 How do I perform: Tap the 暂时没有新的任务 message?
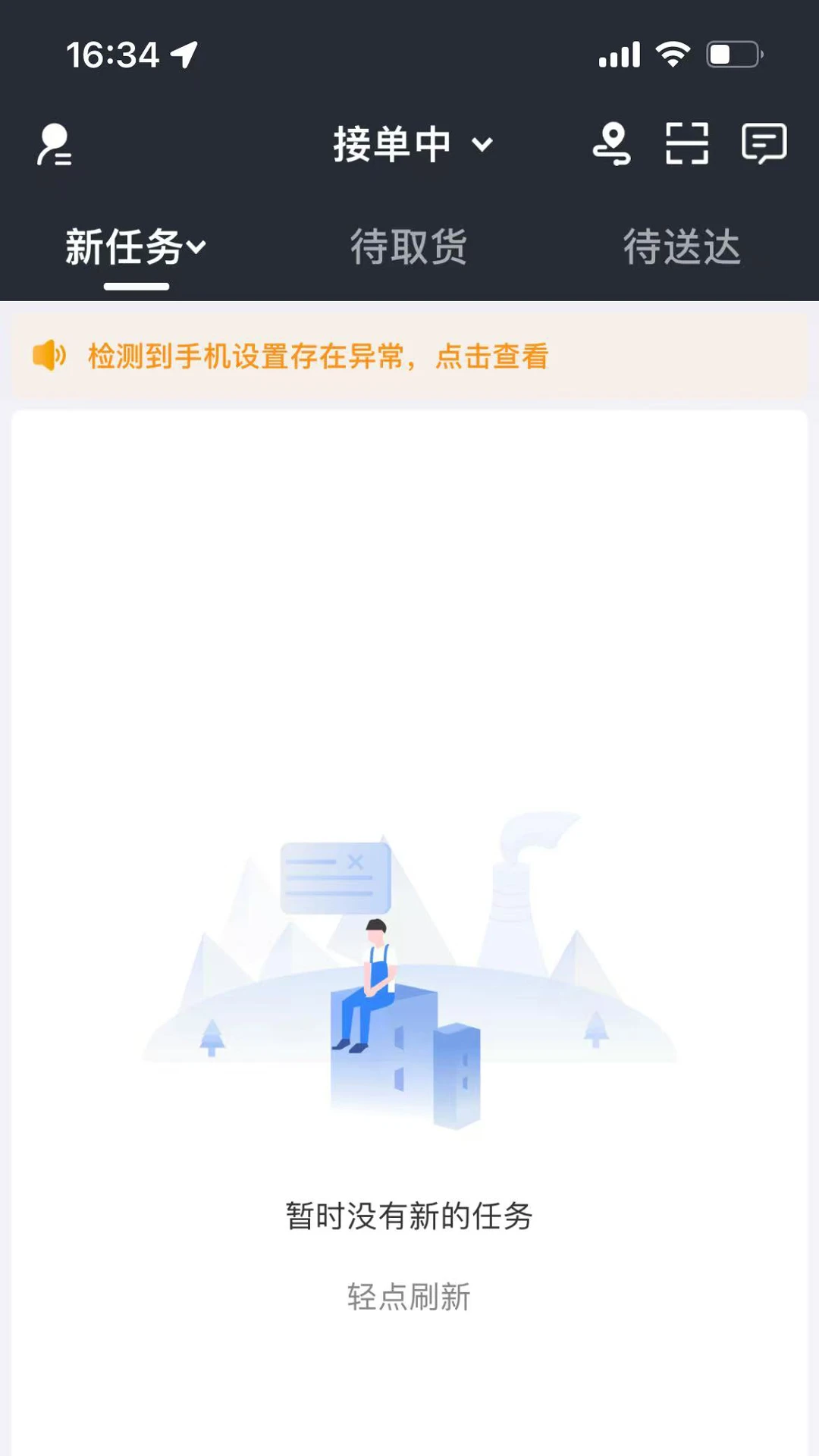(409, 1213)
